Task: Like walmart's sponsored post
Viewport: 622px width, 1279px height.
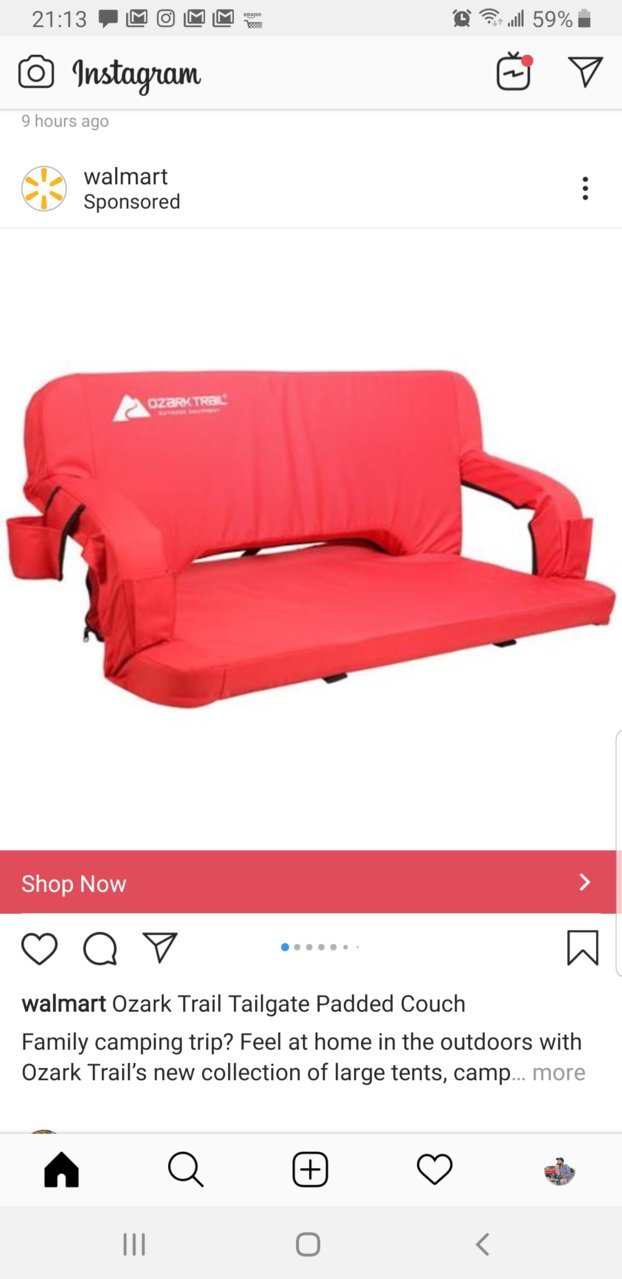Action: pyautogui.click(x=39, y=948)
